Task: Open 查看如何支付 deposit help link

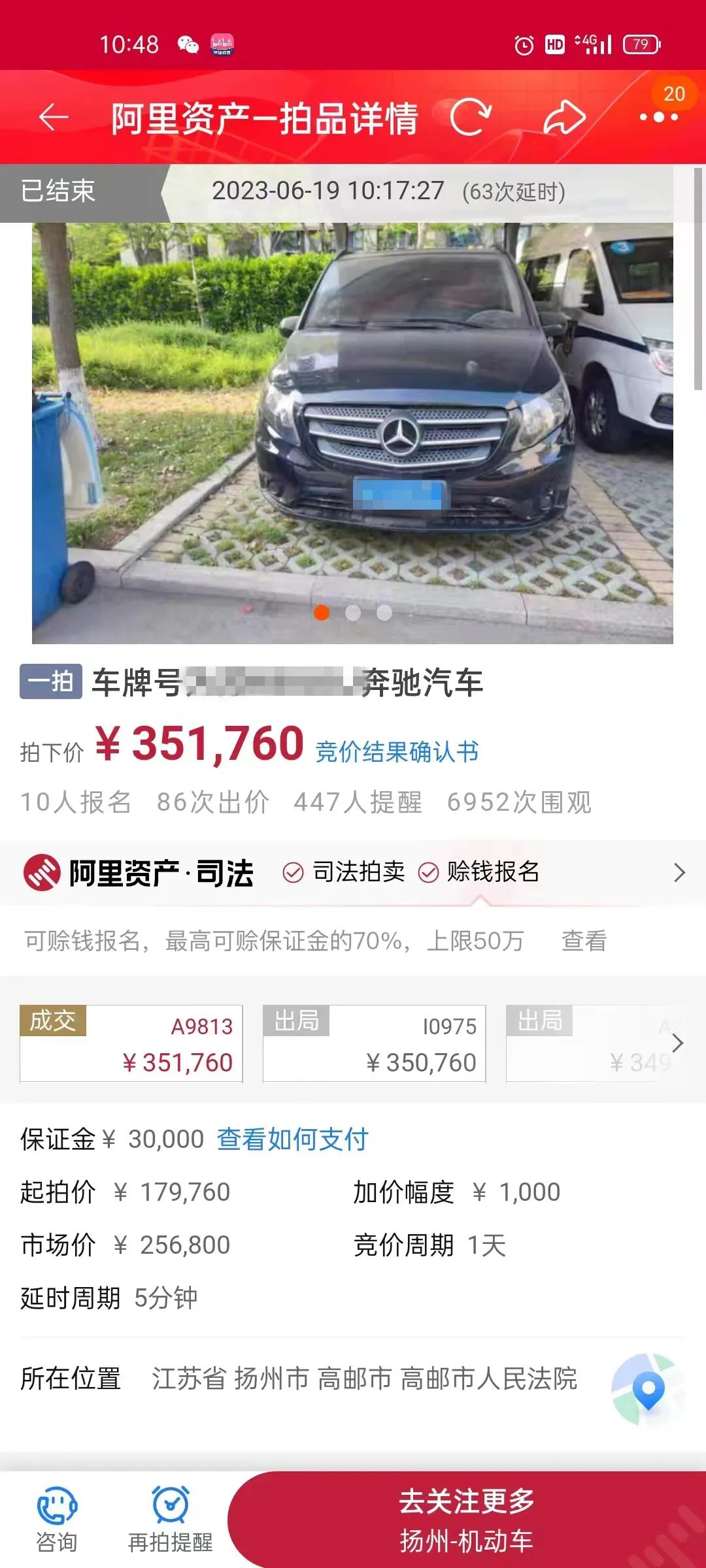Action: [292, 1139]
